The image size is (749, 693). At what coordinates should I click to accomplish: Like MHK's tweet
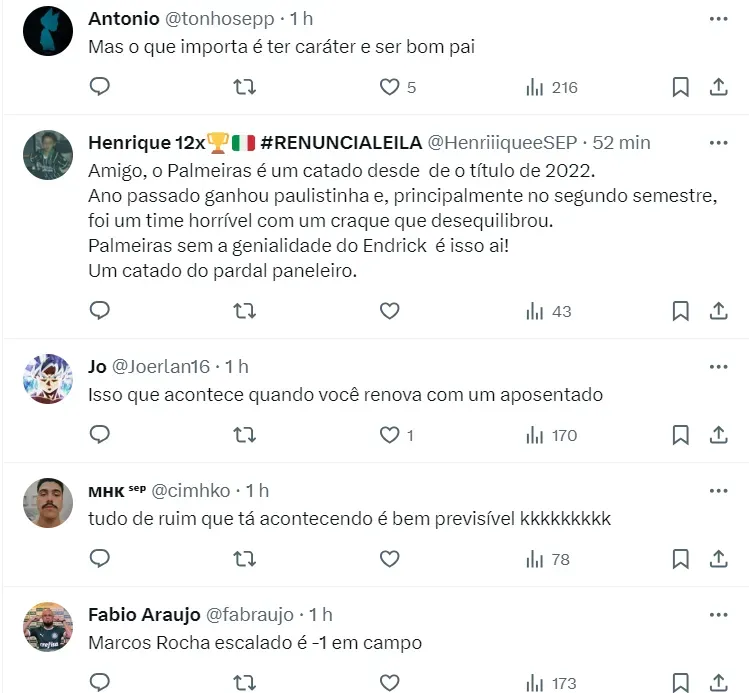pyautogui.click(x=390, y=559)
